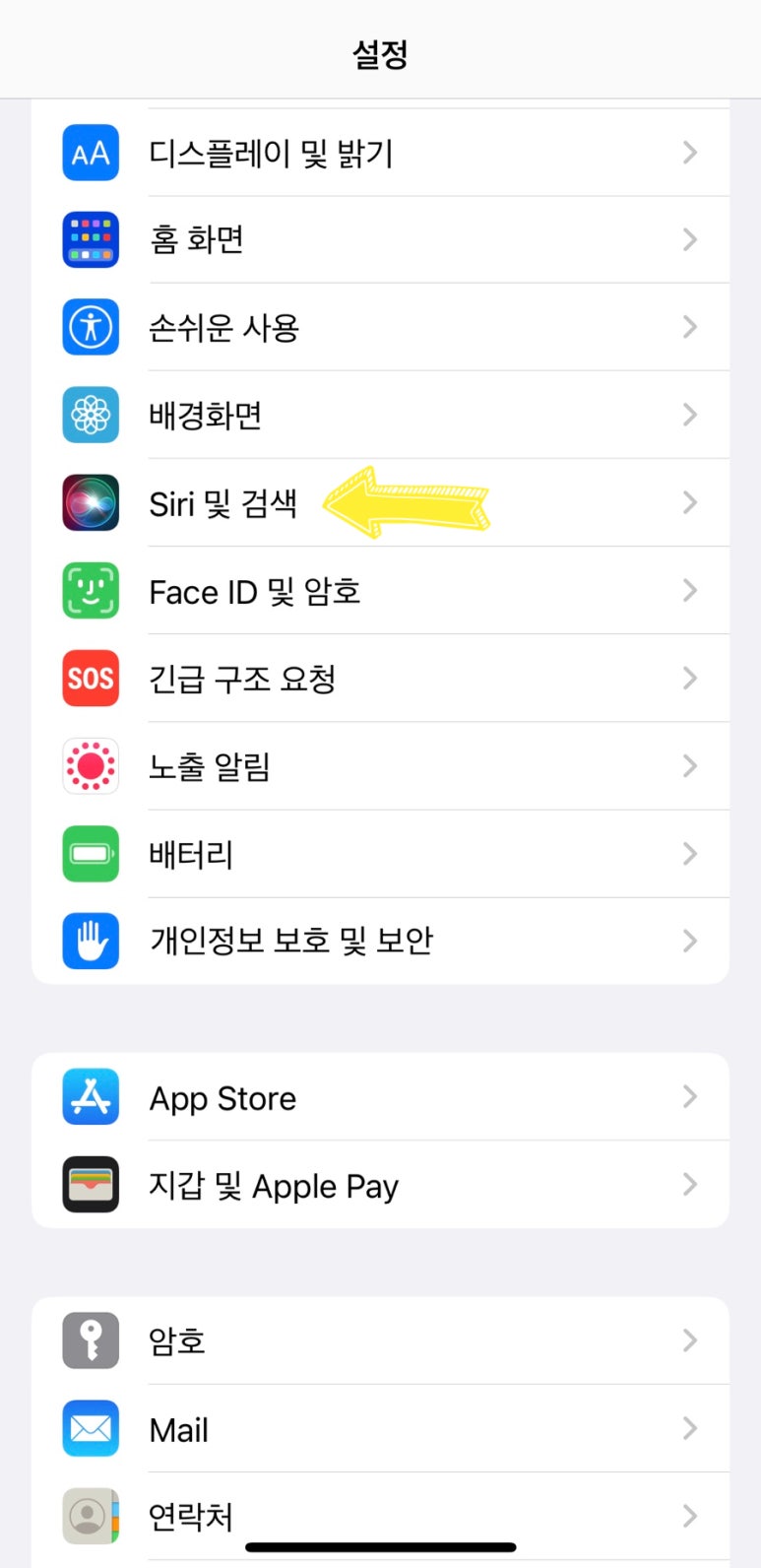The width and height of the screenshot is (761, 1568).
Task: Open App Store settings
Action: tap(380, 1096)
